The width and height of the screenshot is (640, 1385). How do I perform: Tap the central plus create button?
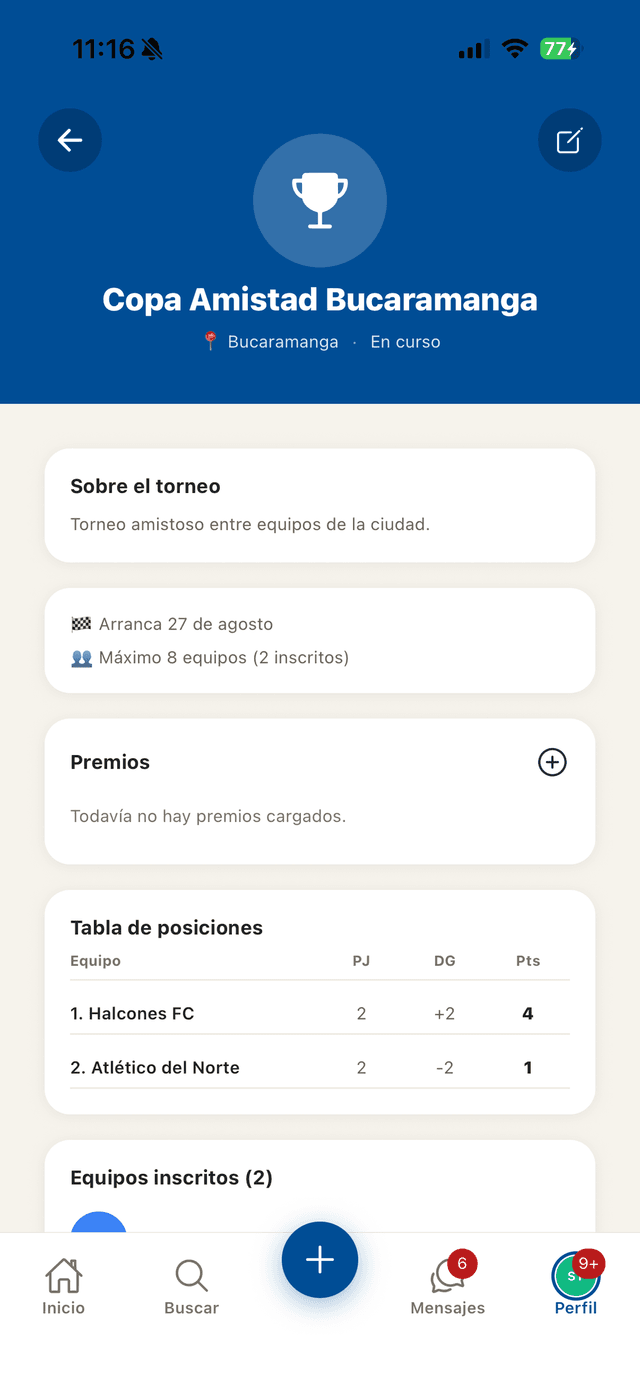click(320, 1260)
